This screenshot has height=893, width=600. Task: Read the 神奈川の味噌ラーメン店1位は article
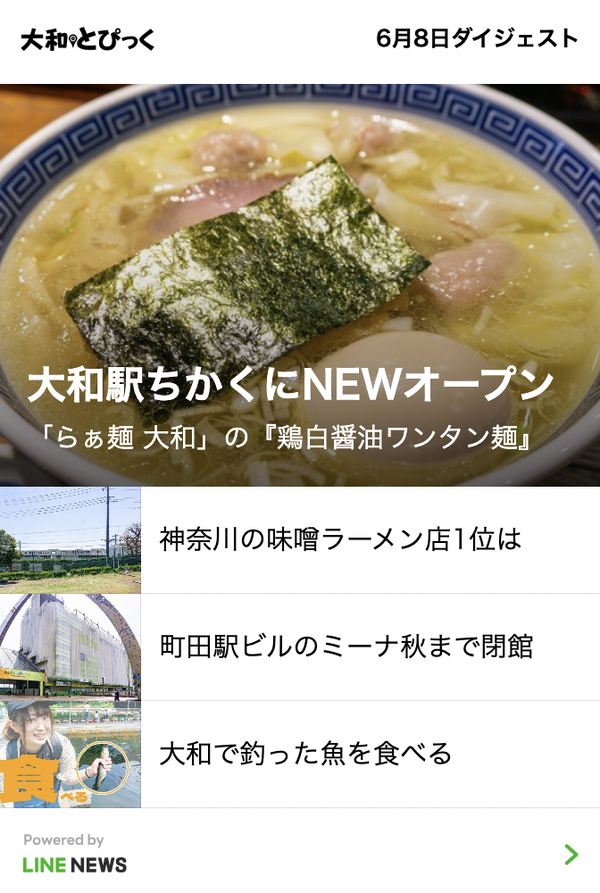click(x=340, y=540)
